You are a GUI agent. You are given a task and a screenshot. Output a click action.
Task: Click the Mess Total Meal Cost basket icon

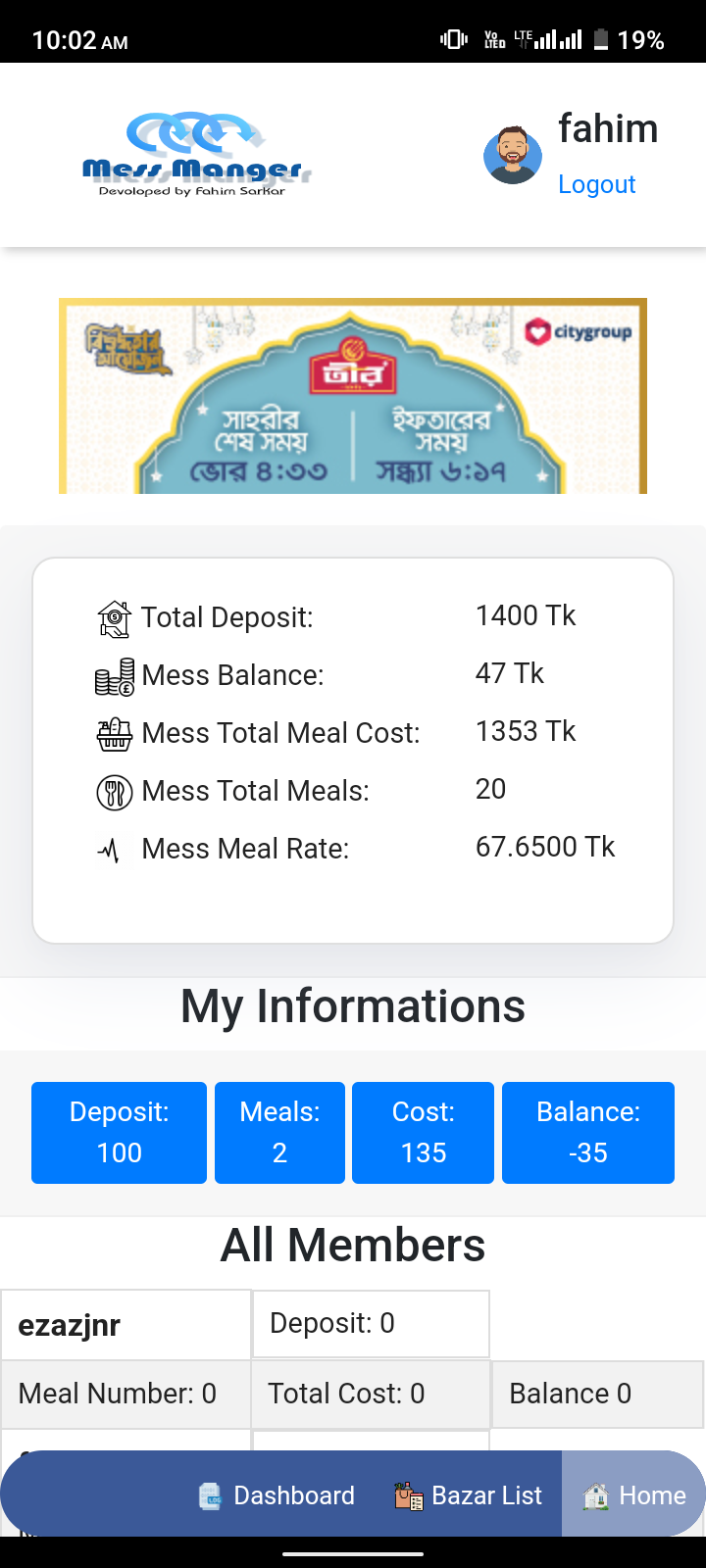[114, 732]
